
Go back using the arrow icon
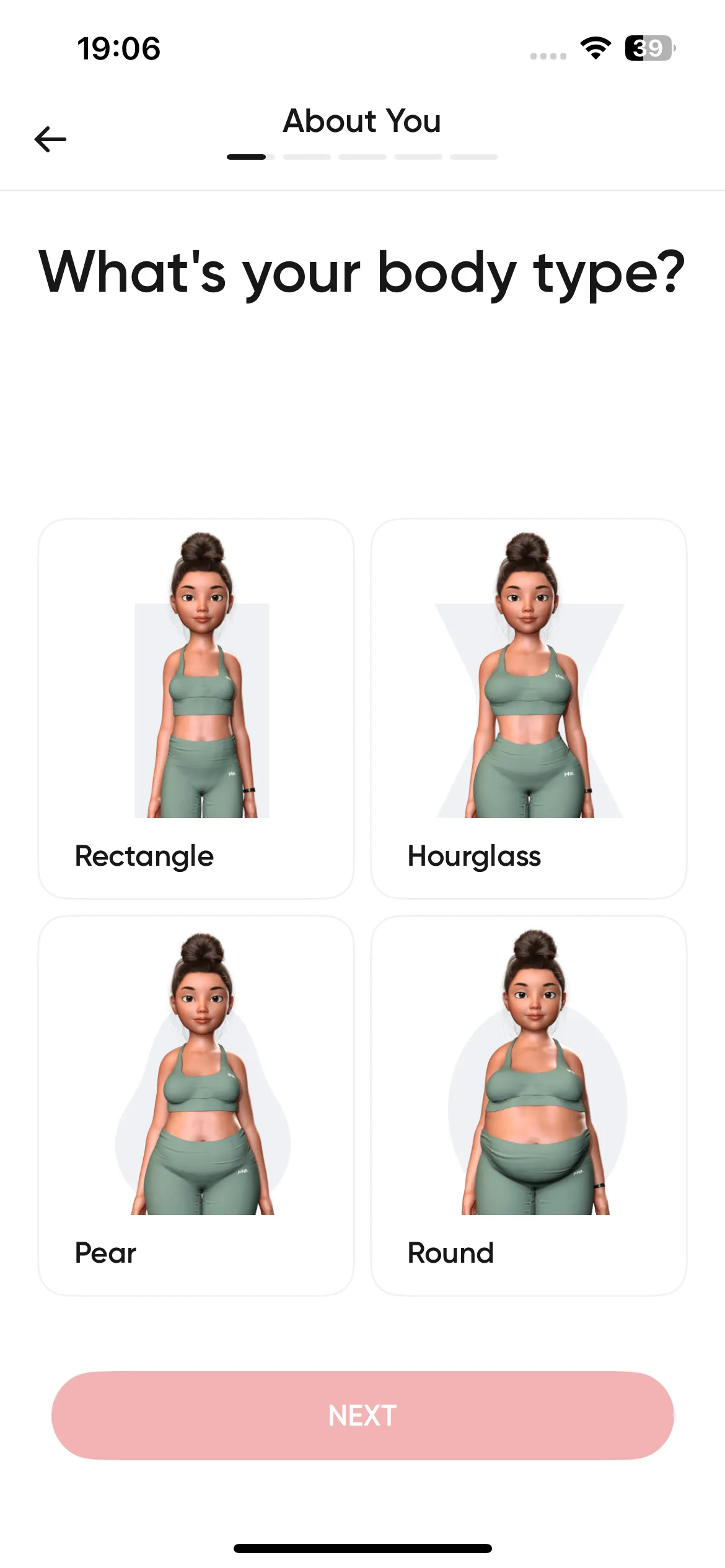click(50, 139)
